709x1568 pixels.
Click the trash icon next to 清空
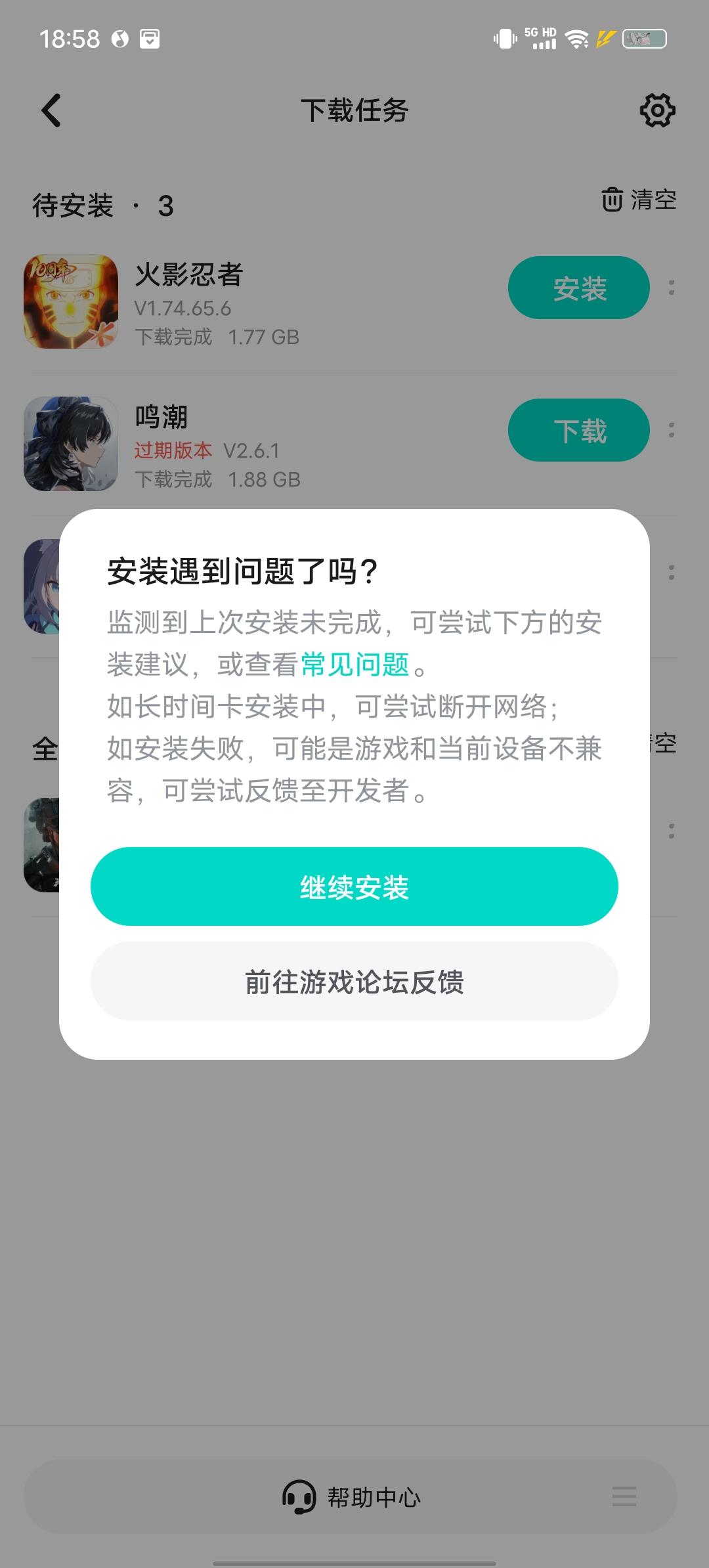pyautogui.click(x=611, y=201)
